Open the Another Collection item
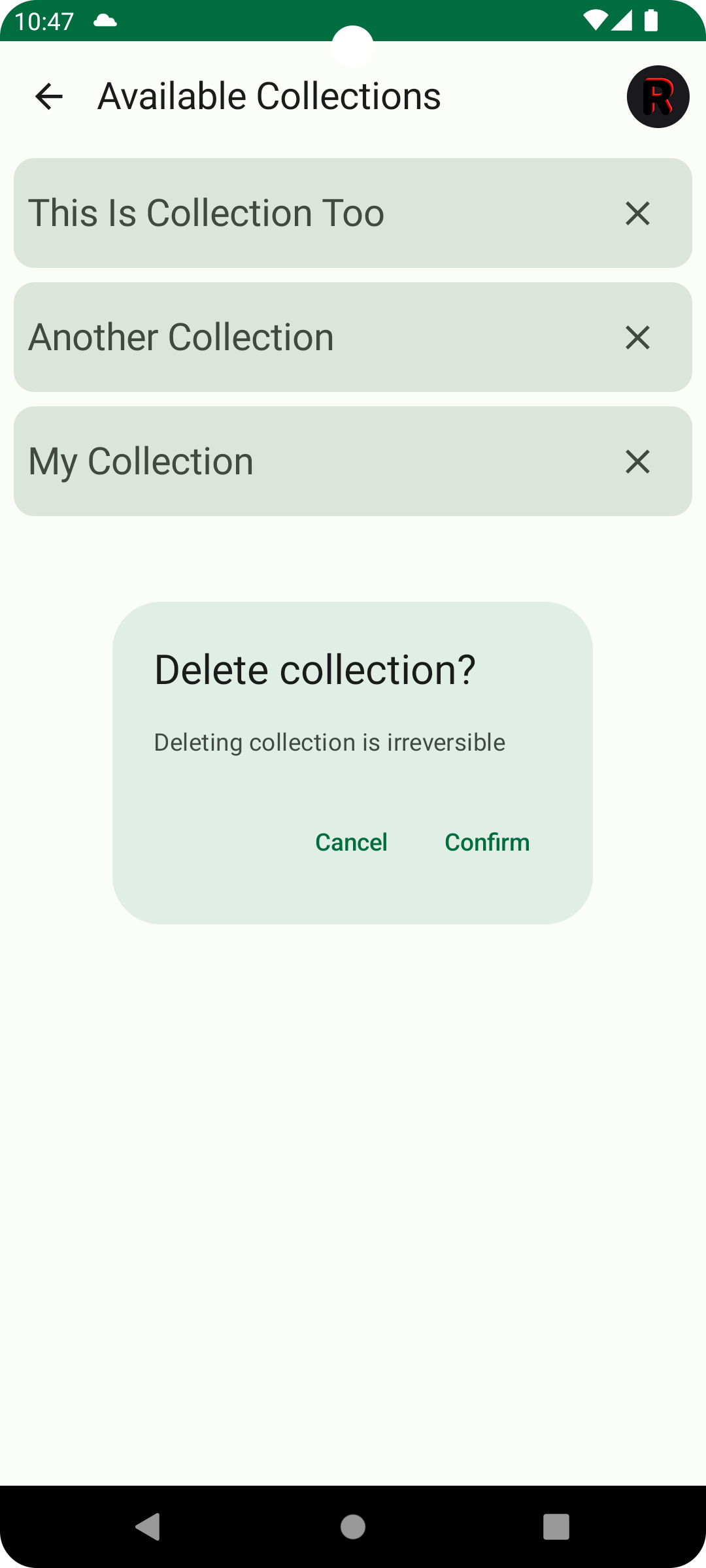The image size is (706, 1568). (x=261, y=337)
